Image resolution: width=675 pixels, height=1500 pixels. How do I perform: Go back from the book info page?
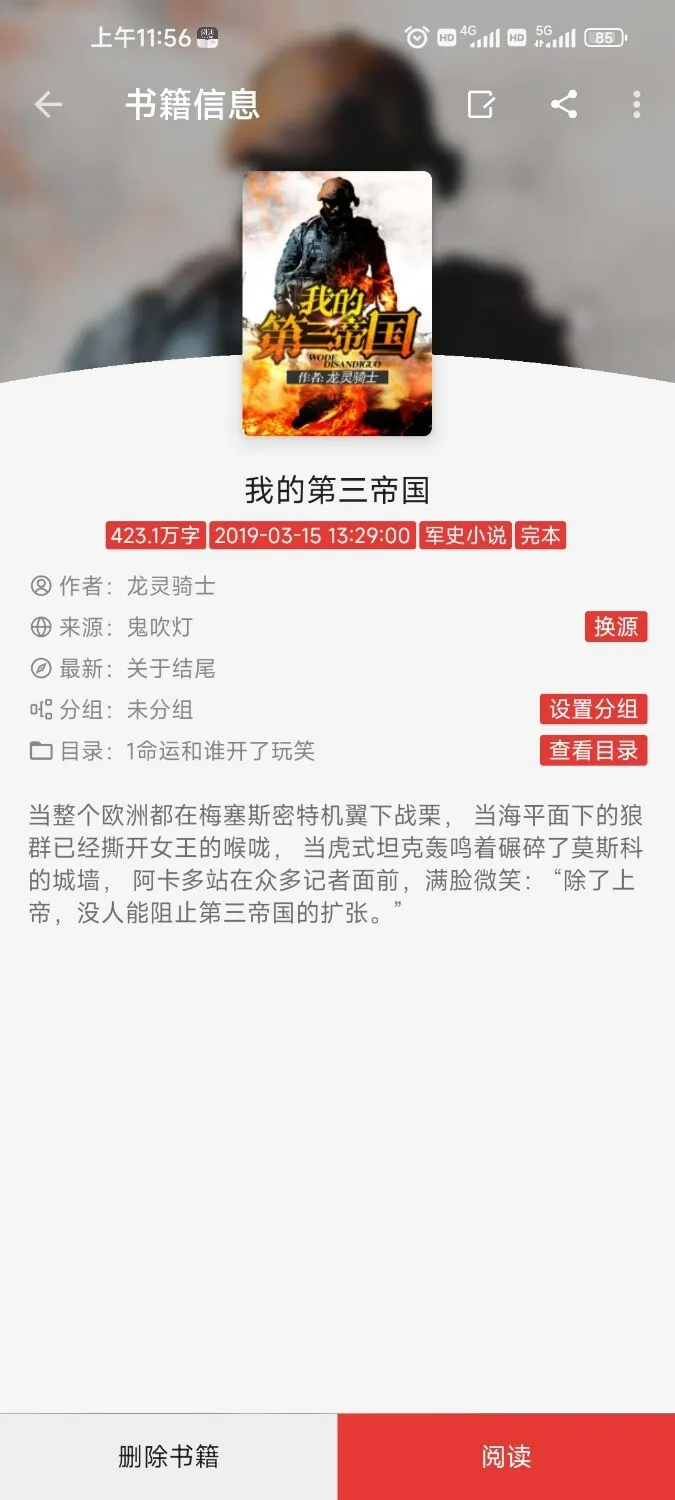pos(48,105)
